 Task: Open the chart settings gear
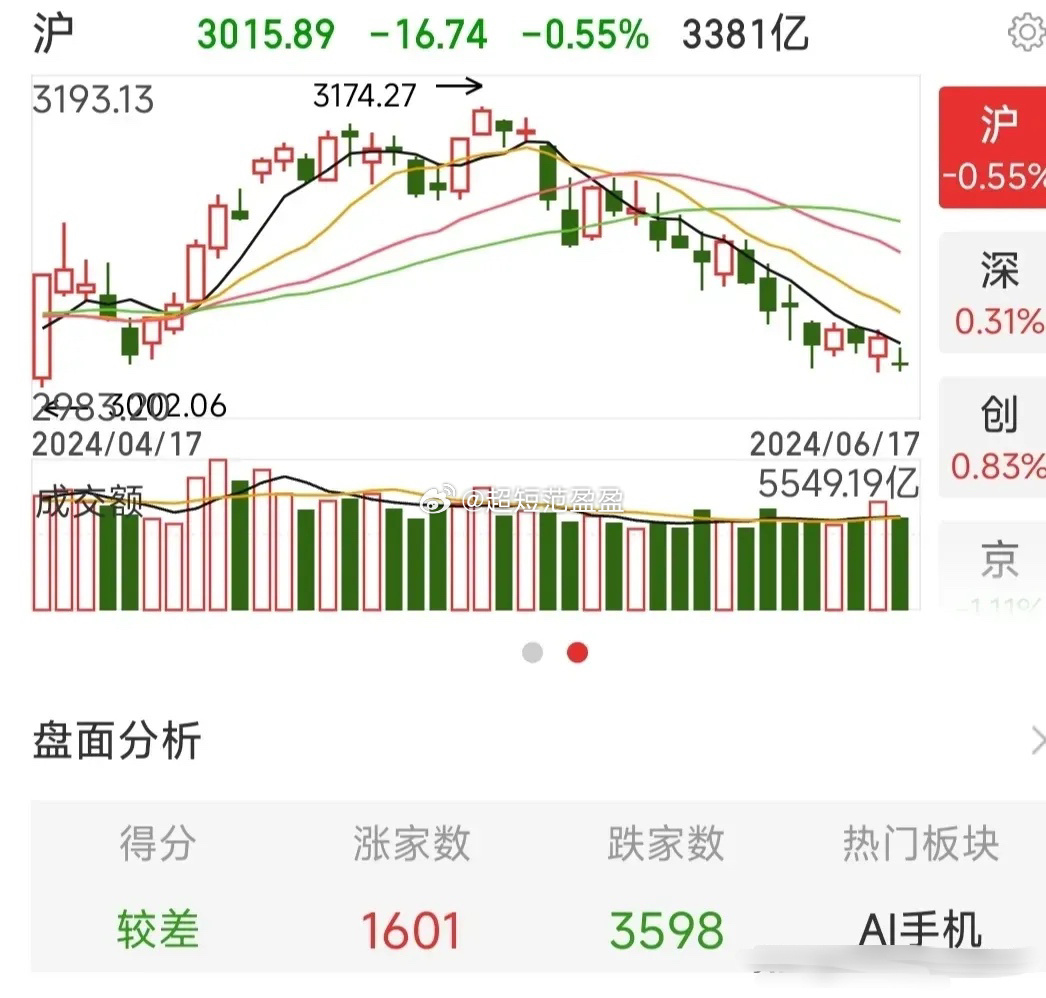[x=1027, y=33]
